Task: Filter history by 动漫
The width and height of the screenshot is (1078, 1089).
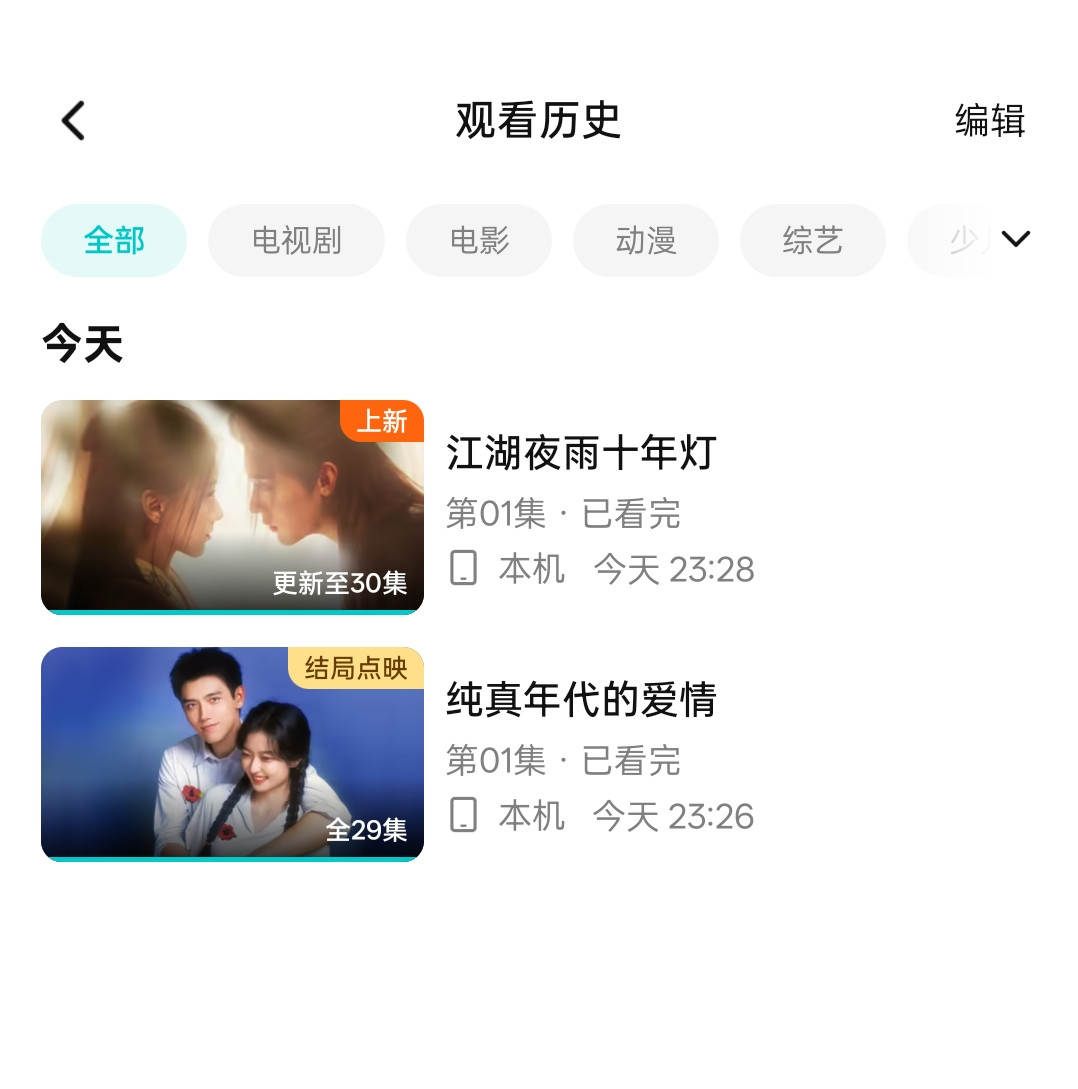Action: coord(646,240)
